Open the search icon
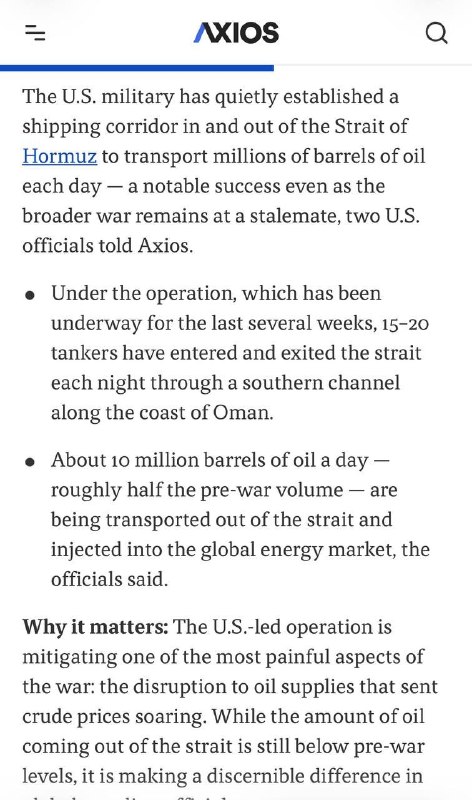472x800 pixels. click(436, 34)
